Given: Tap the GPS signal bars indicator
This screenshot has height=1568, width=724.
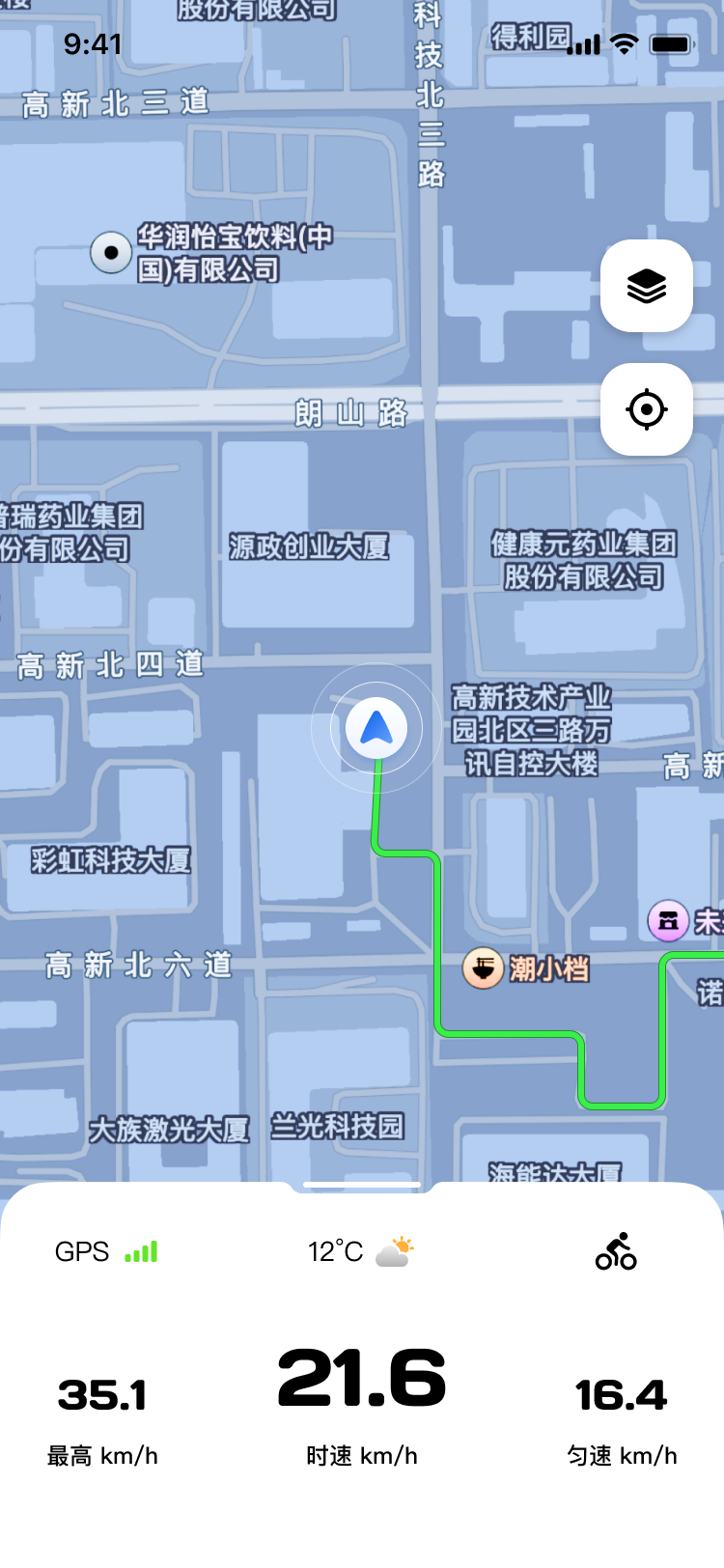Looking at the screenshot, I should tap(139, 1251).
